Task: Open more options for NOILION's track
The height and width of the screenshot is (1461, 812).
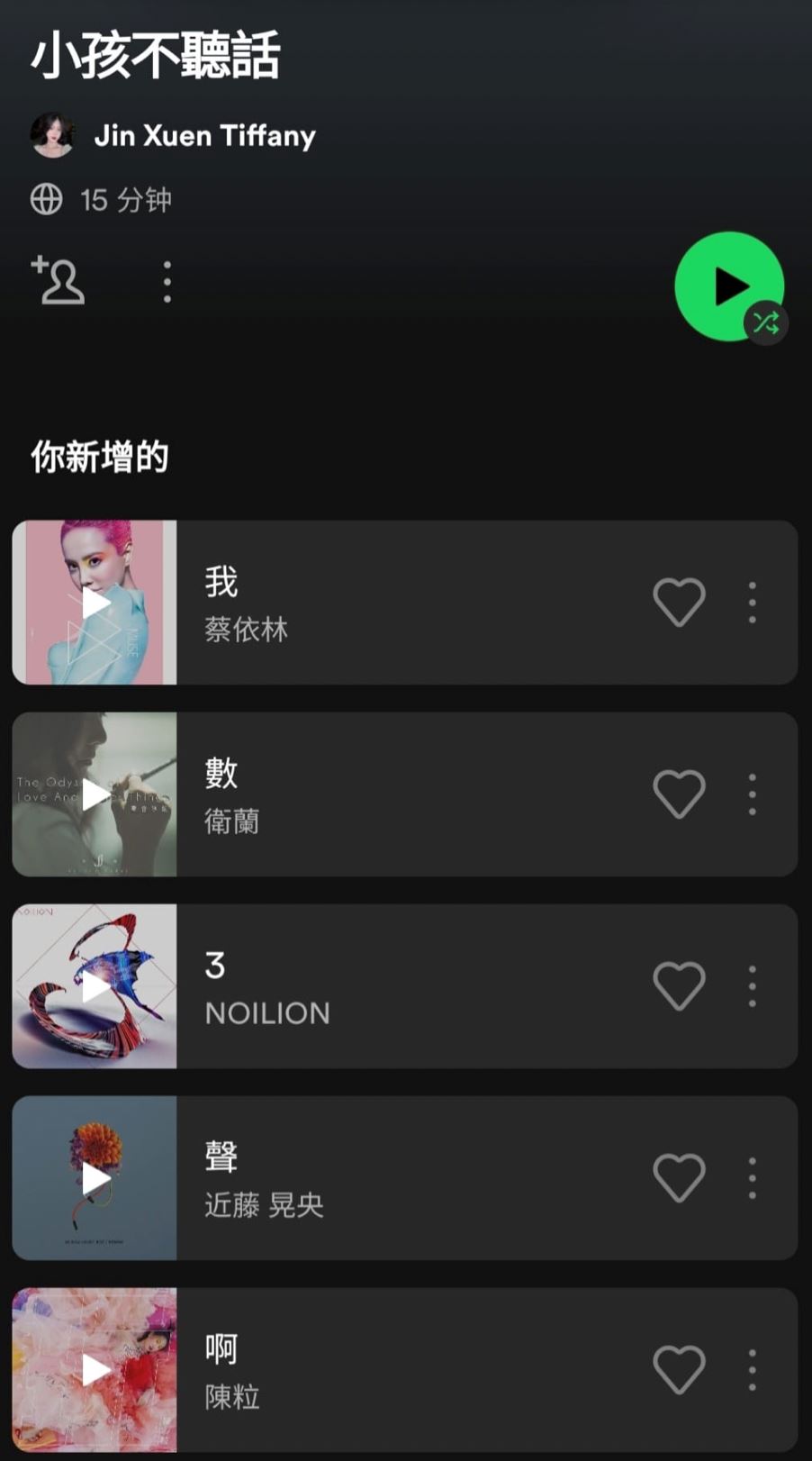Action: pyautogui.click(x=753, y=986)
